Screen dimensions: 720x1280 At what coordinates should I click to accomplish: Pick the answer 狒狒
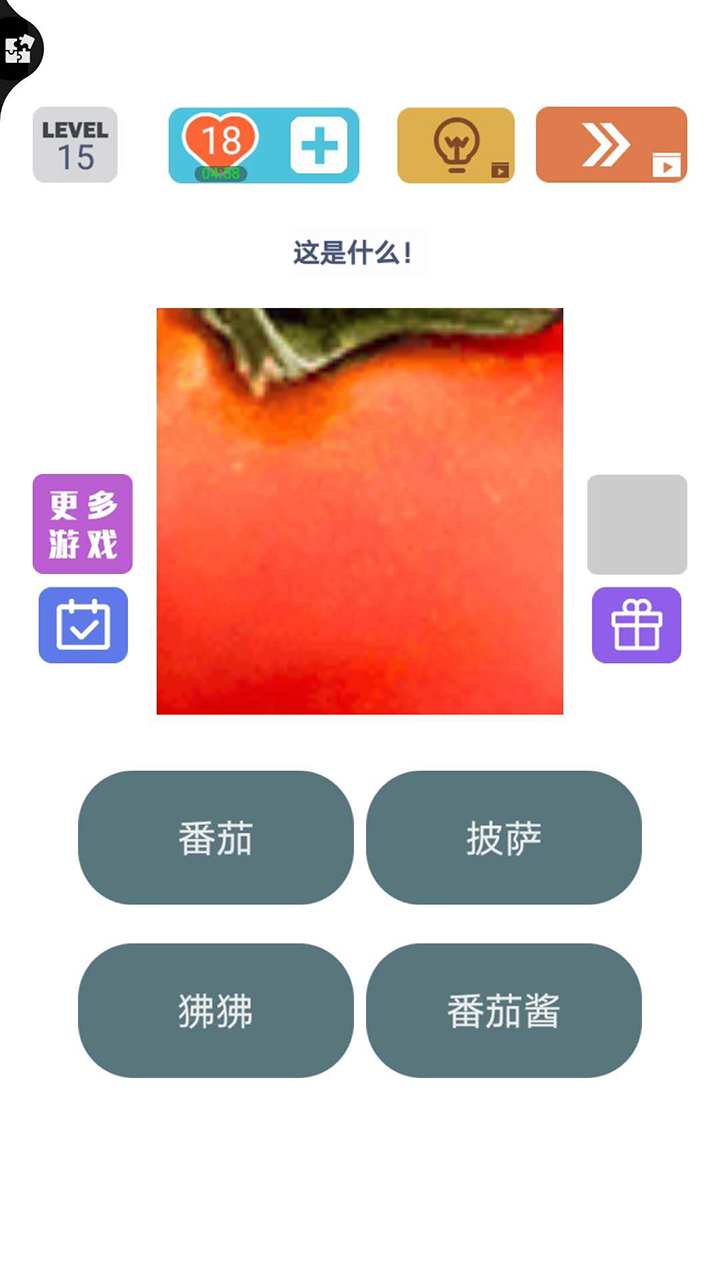coord(216,1011)
